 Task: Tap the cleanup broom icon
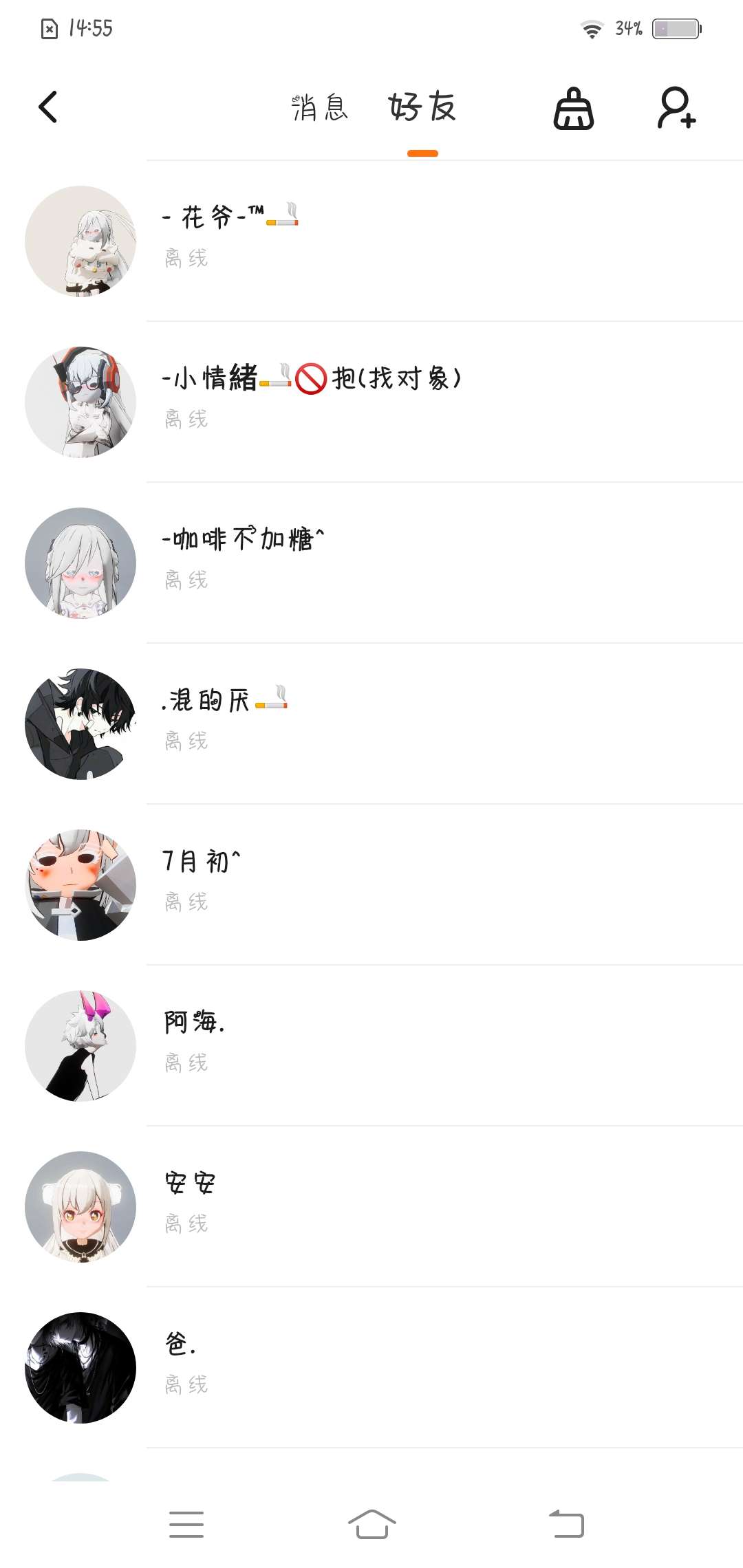pos(573,109)
